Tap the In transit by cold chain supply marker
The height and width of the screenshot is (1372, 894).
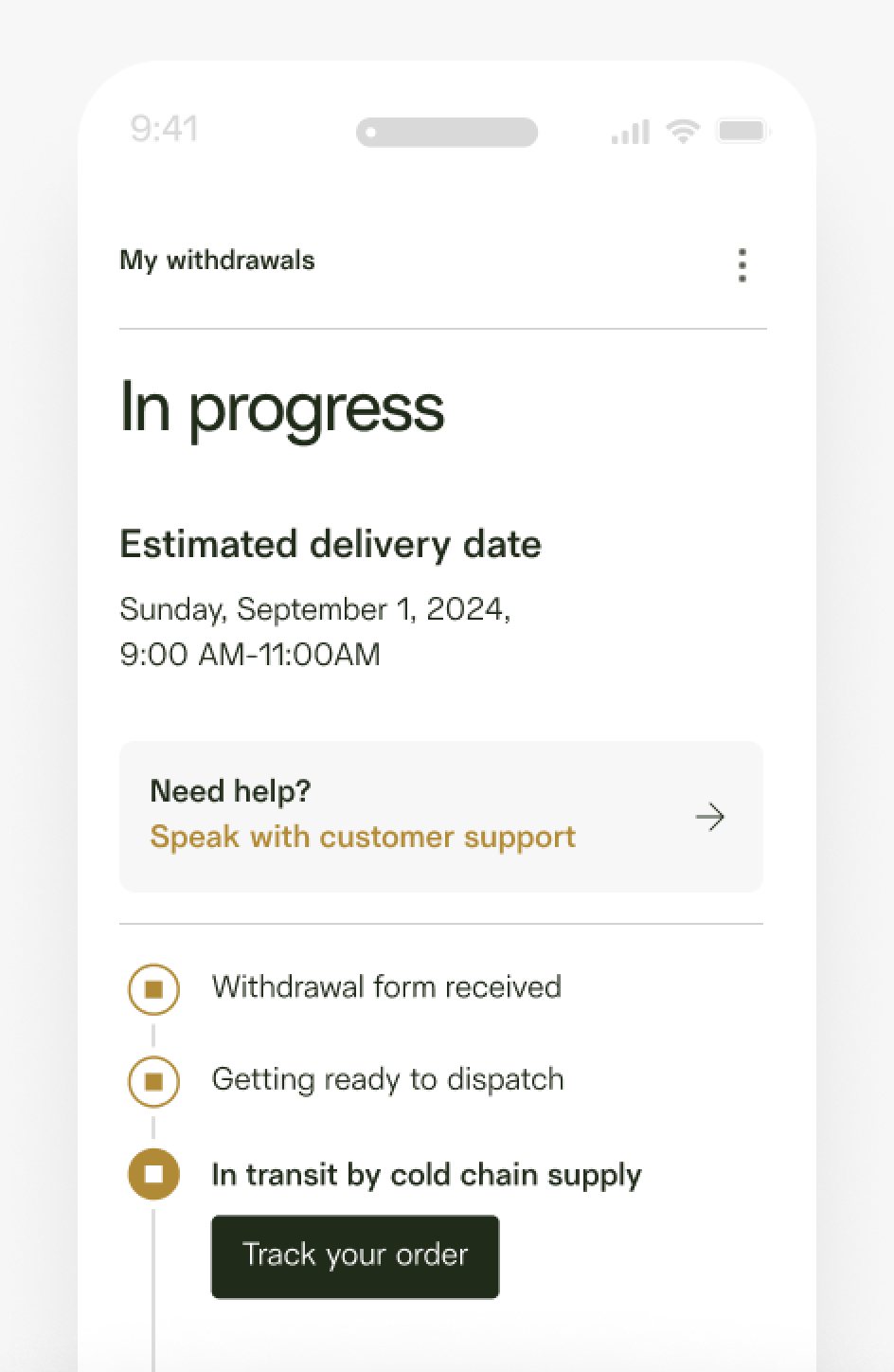click(152, 1174)
